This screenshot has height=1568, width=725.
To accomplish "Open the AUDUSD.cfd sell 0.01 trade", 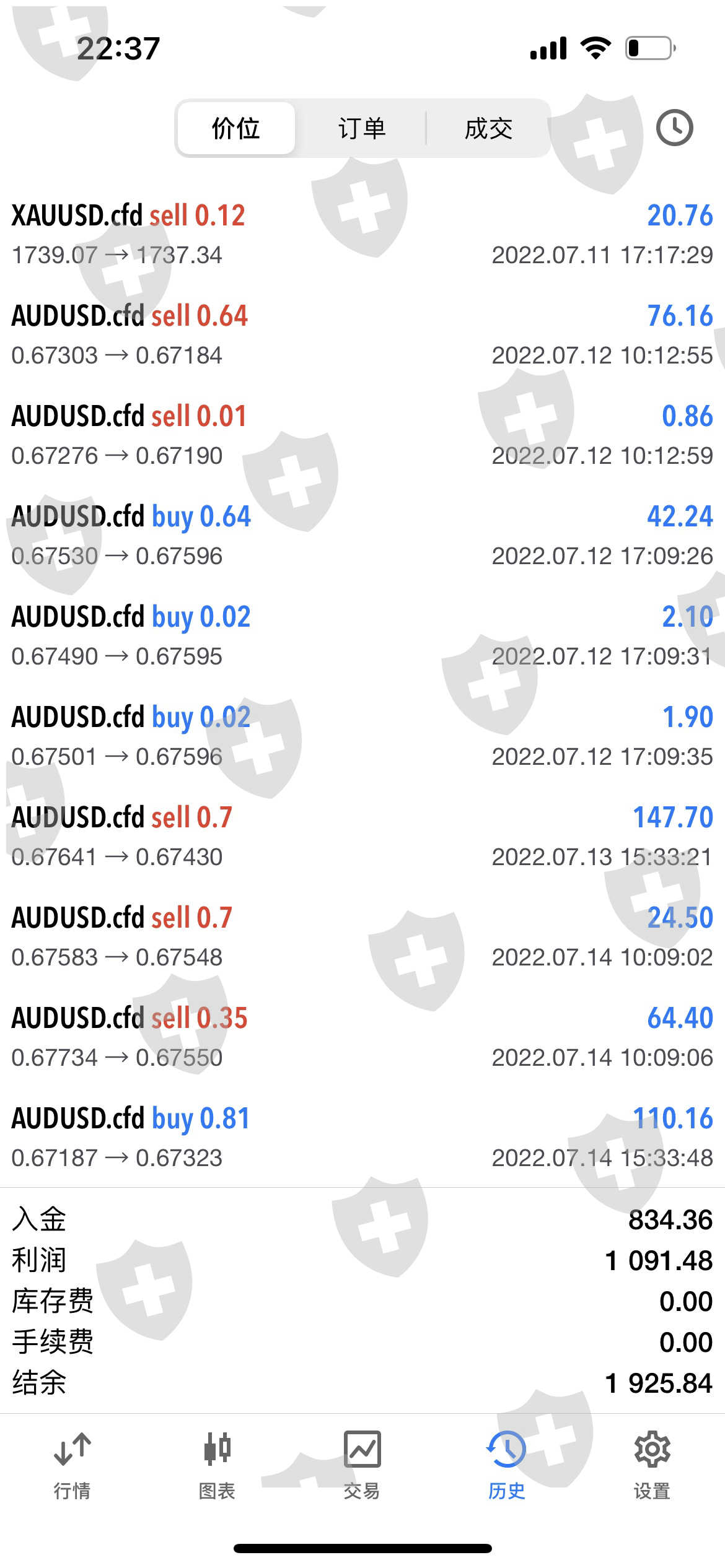I will 362,435.
